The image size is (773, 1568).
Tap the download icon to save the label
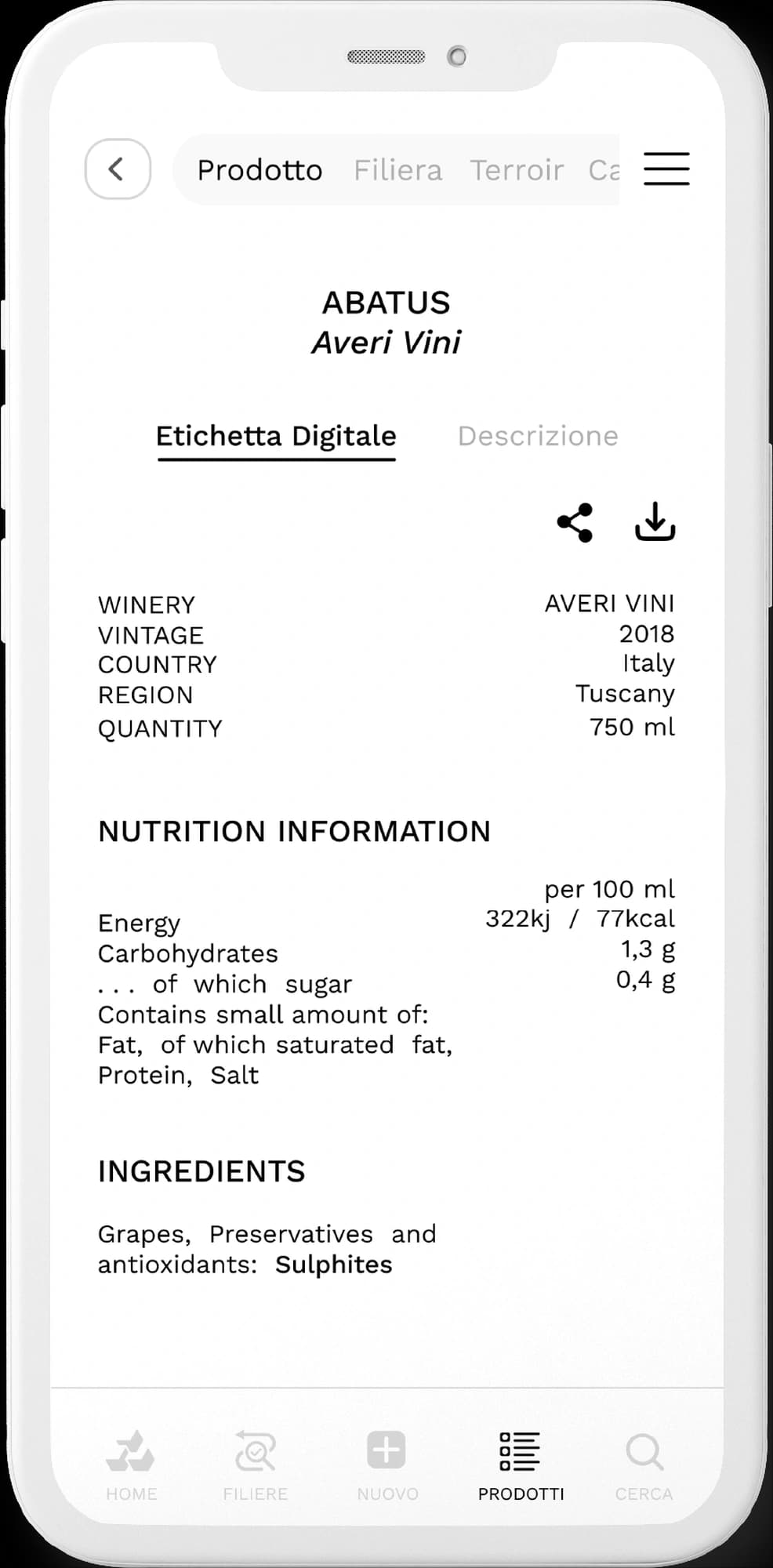(655, 524)
